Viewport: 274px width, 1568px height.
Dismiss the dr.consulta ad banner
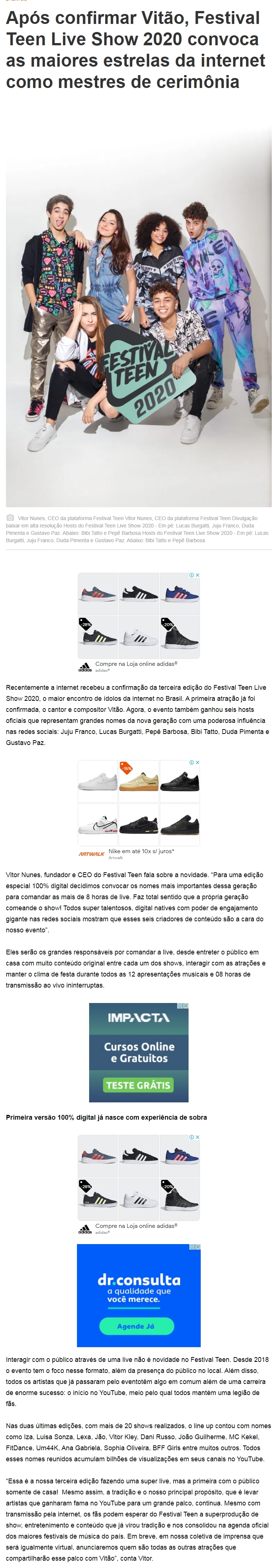click(x=197, y=1247)
